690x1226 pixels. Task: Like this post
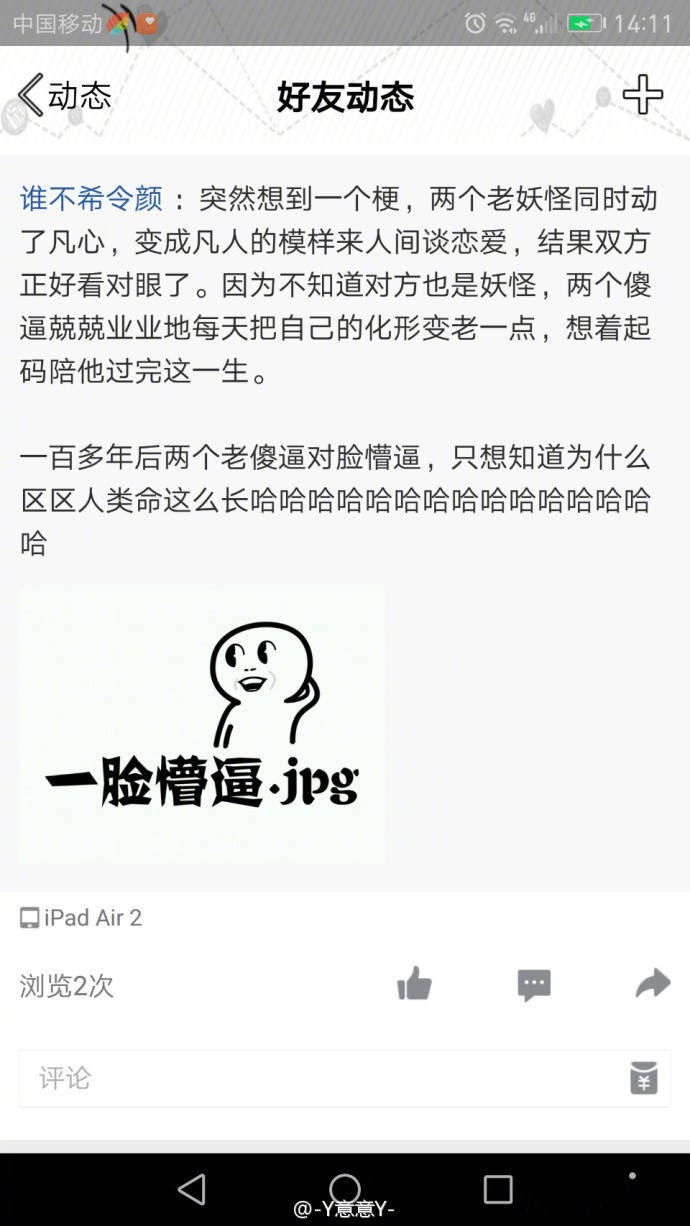tap(414, 985)
